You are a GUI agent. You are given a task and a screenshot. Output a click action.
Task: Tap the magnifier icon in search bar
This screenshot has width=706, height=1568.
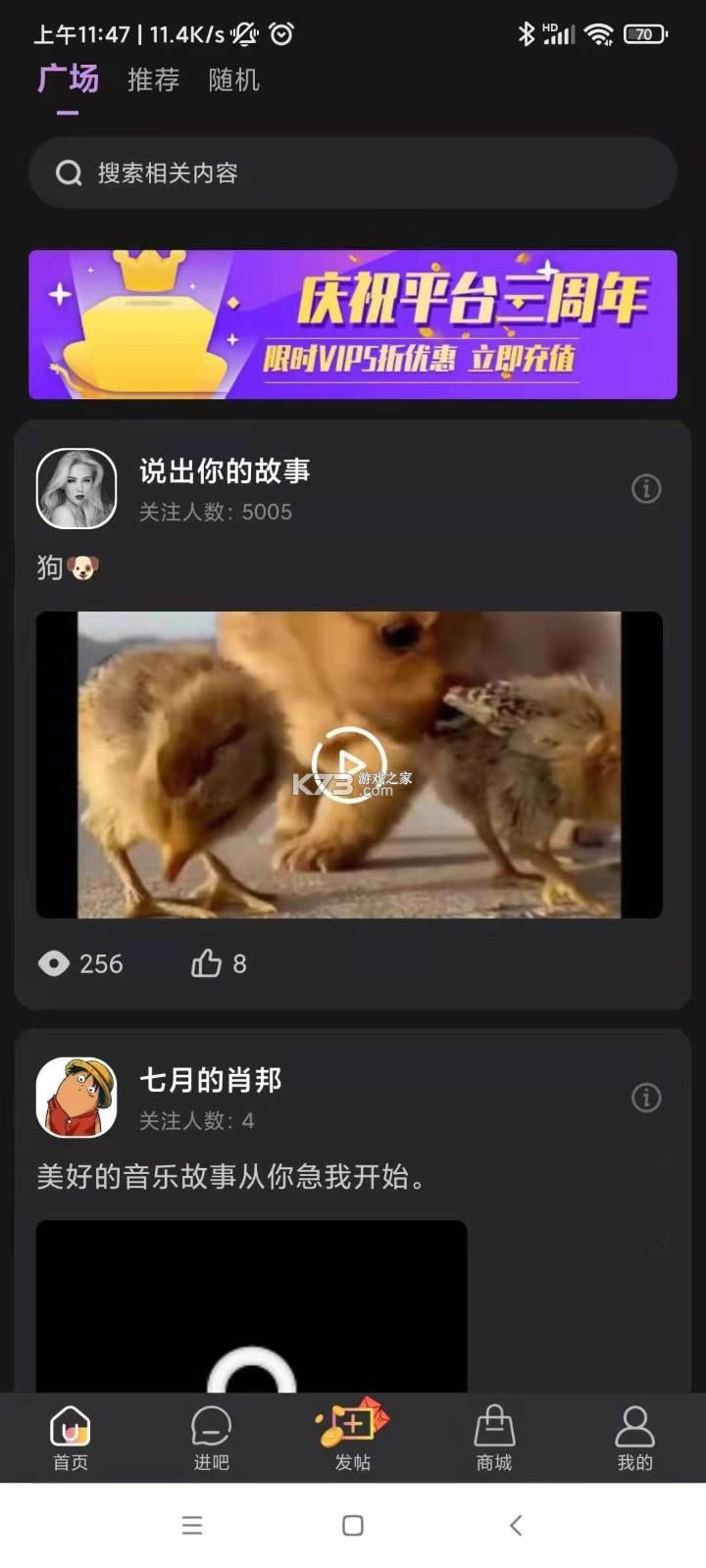coord(68,172)
